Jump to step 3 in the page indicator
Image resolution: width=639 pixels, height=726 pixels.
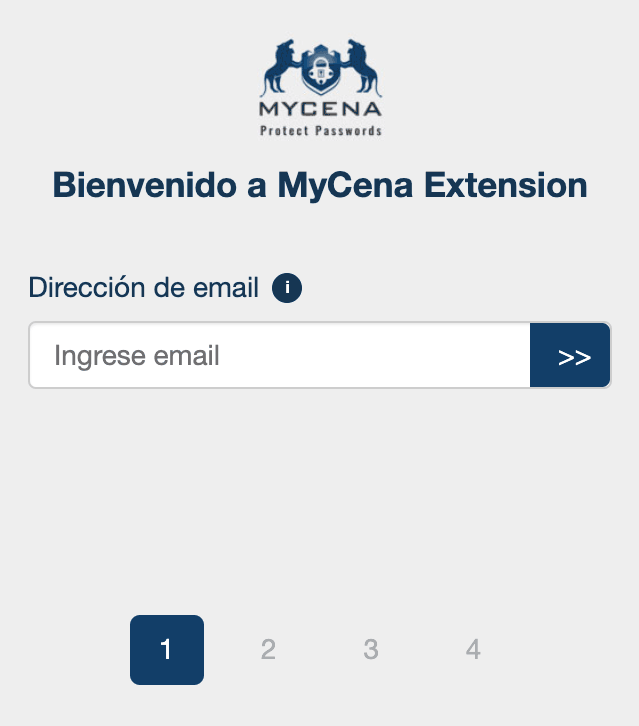click(371, 650)
